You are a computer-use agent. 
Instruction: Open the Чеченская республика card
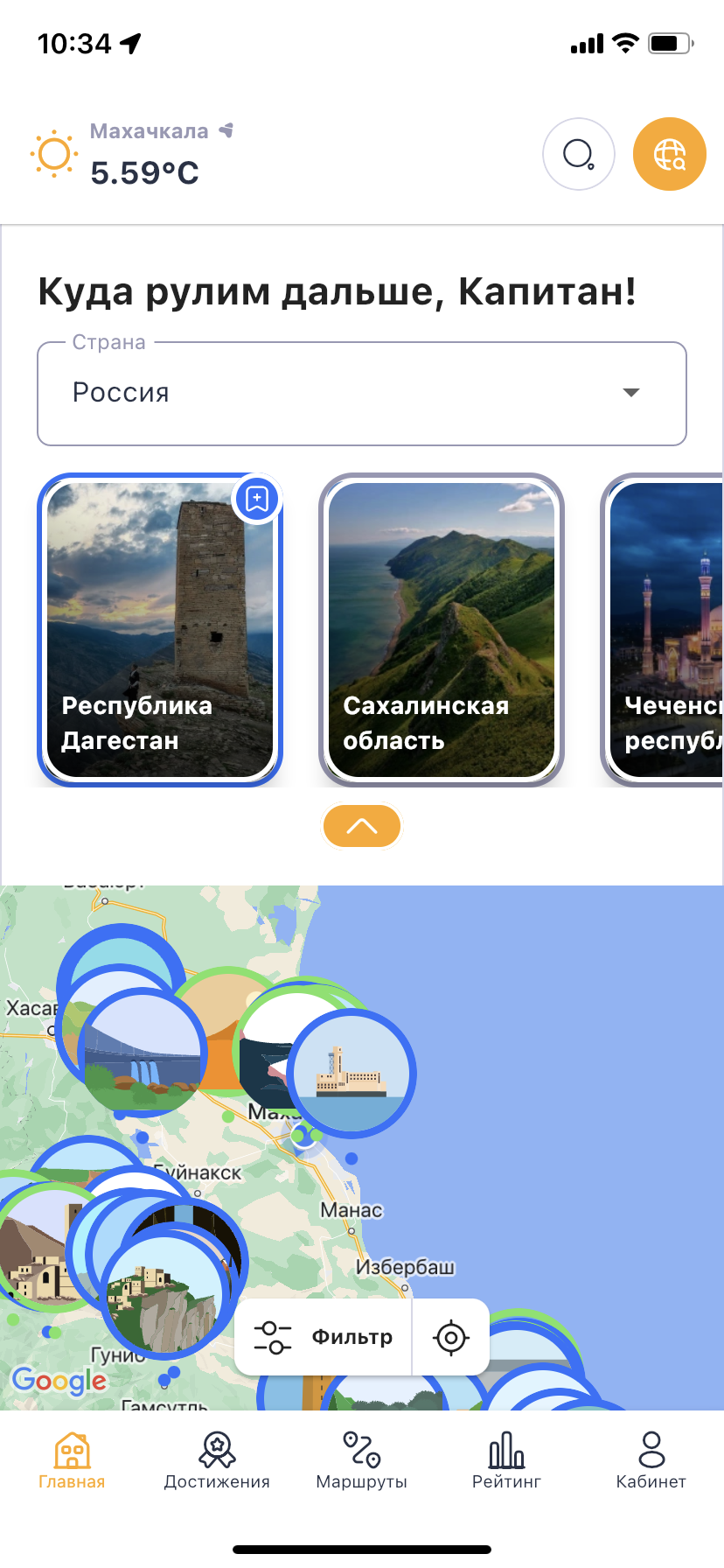tap(666, 630)
